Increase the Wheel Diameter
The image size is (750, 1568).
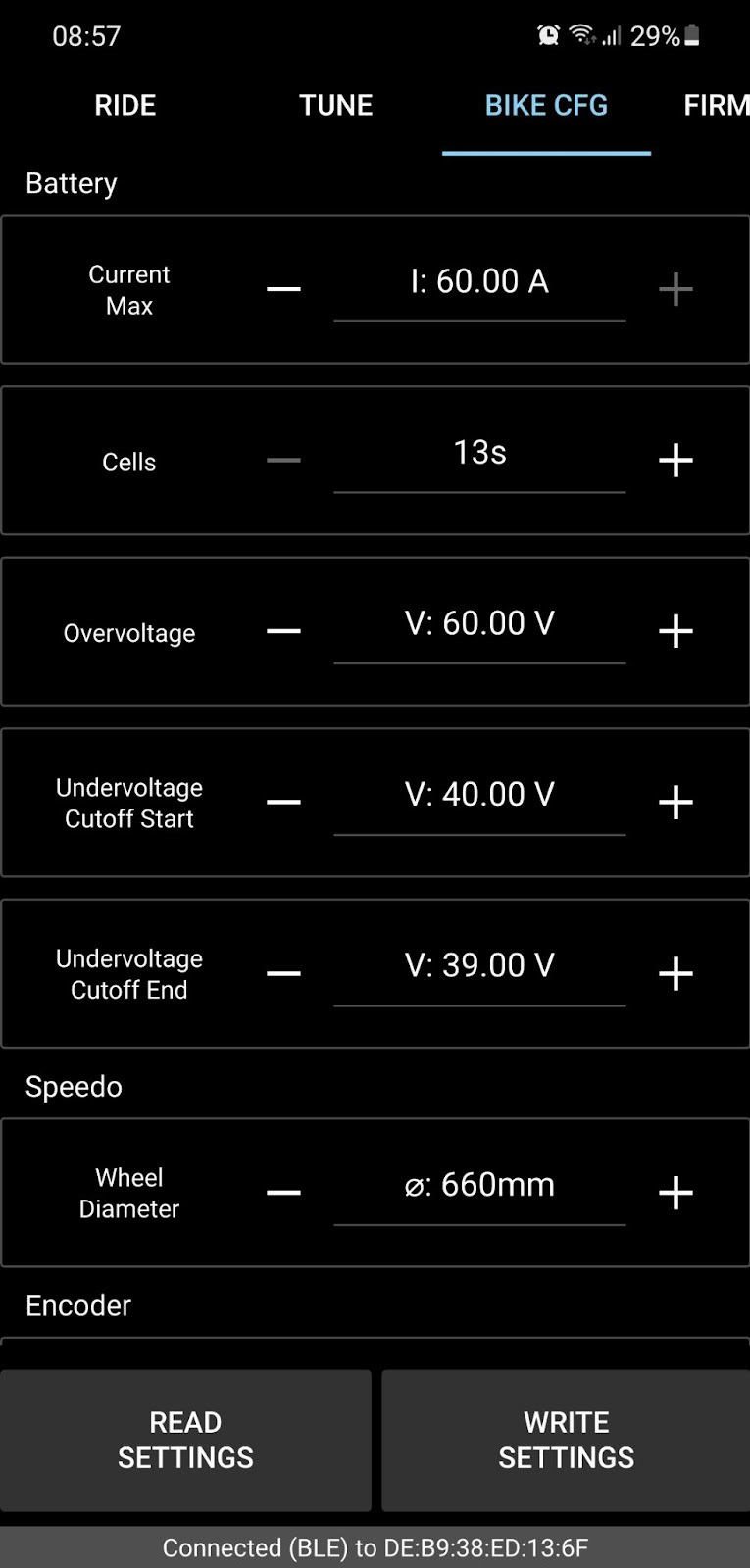tap(675, 1193)
